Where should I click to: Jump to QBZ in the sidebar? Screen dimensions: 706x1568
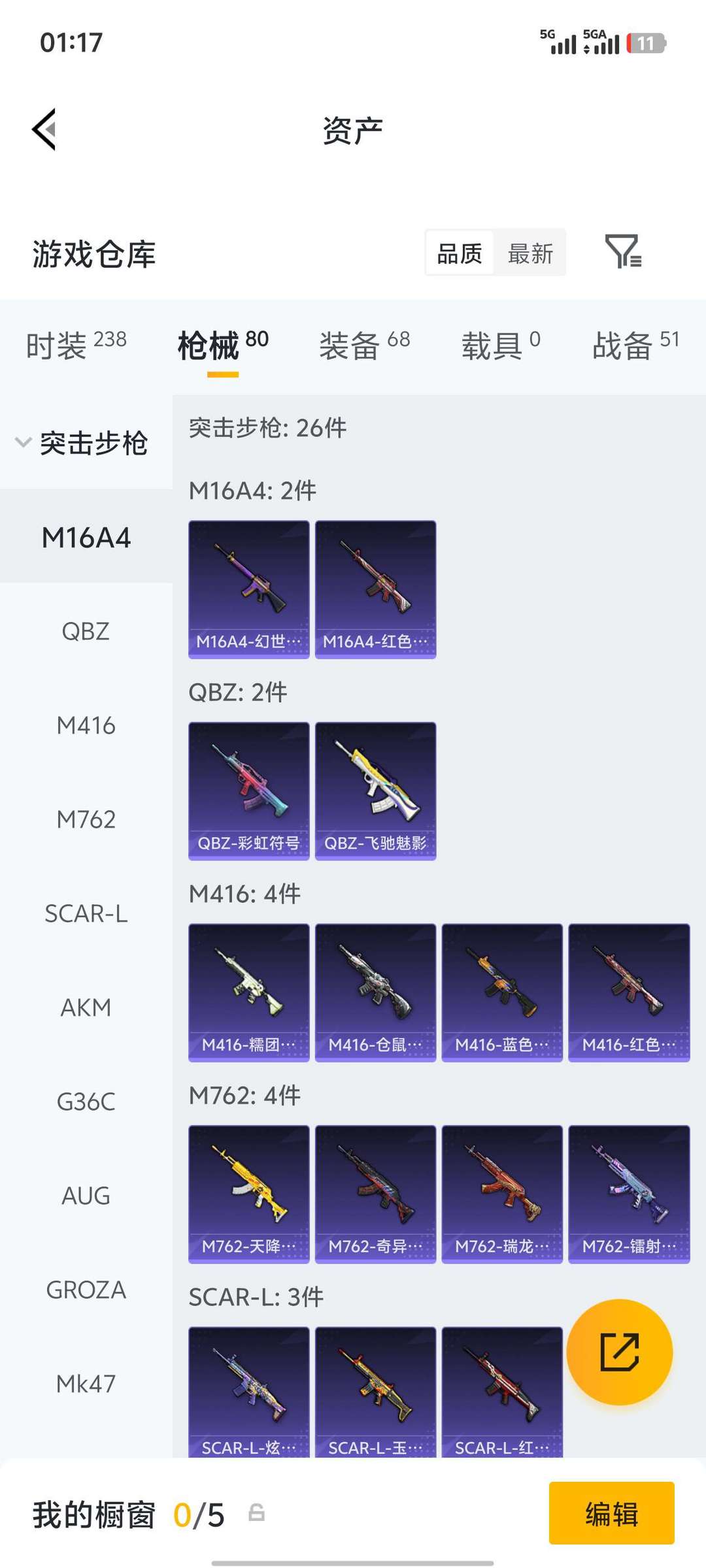tap(86, 631)
